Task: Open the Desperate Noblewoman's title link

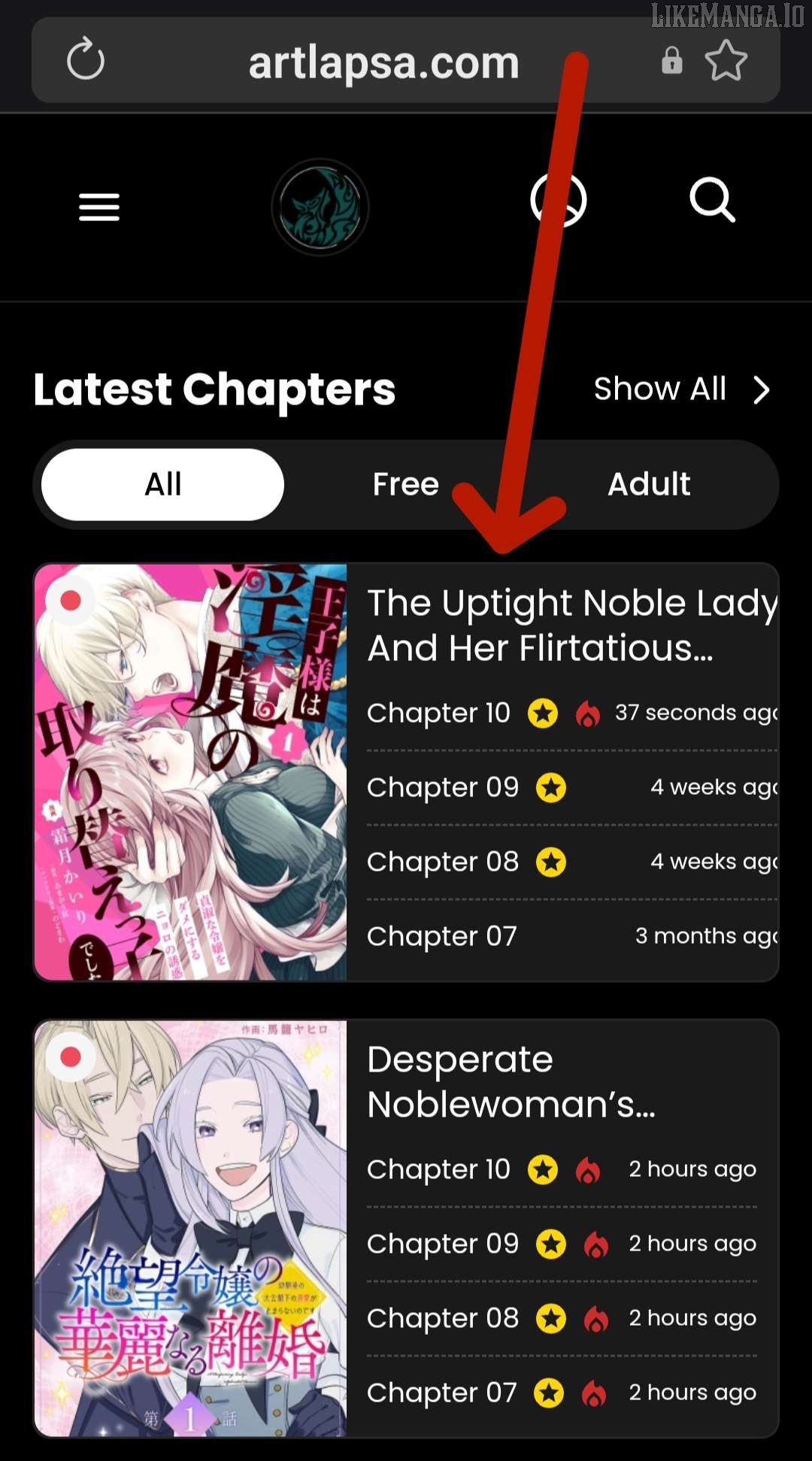Action: [511, 1081]
